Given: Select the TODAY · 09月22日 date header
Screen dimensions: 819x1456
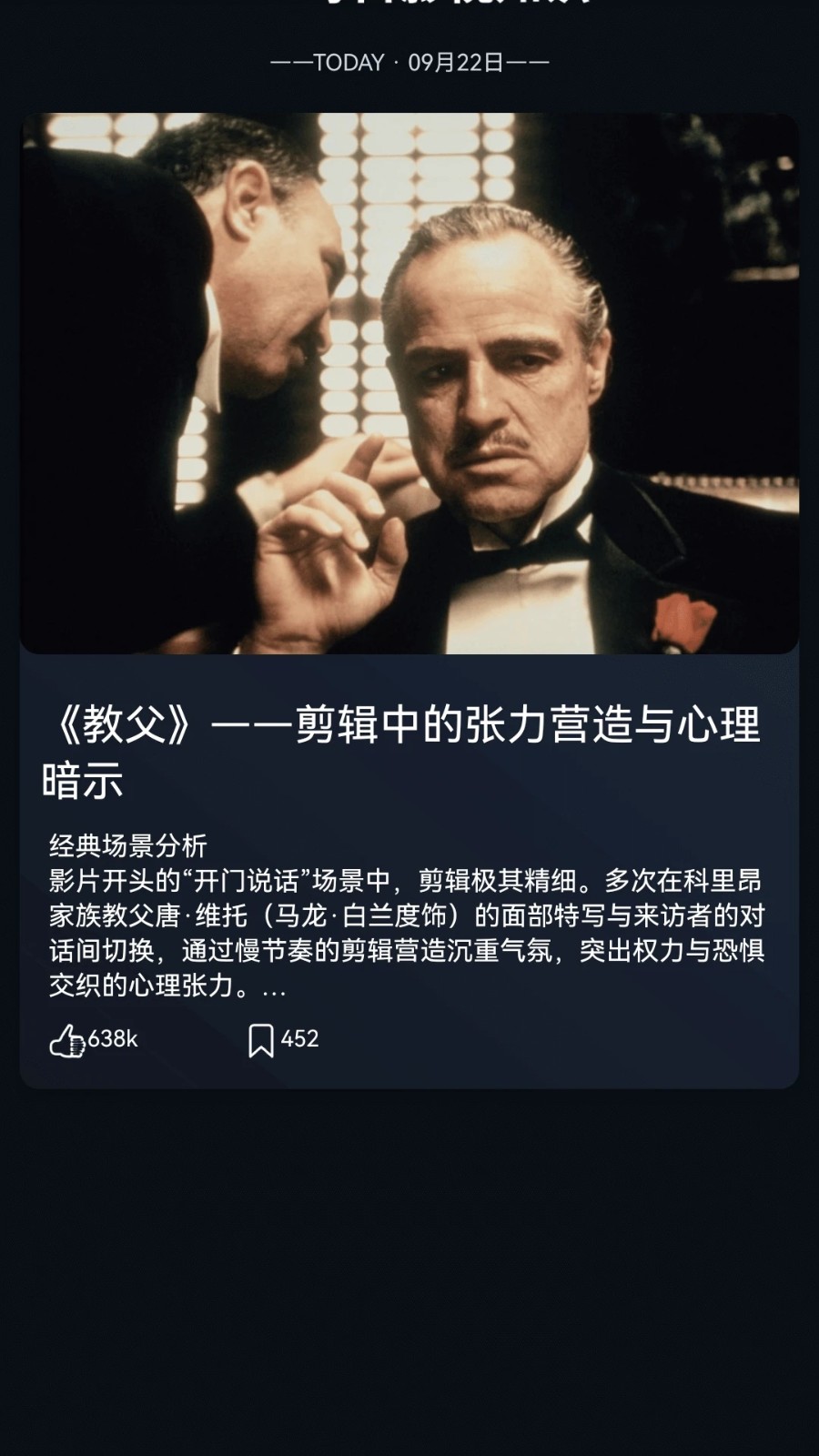Looking at the screenshot, I should [409, 62].
